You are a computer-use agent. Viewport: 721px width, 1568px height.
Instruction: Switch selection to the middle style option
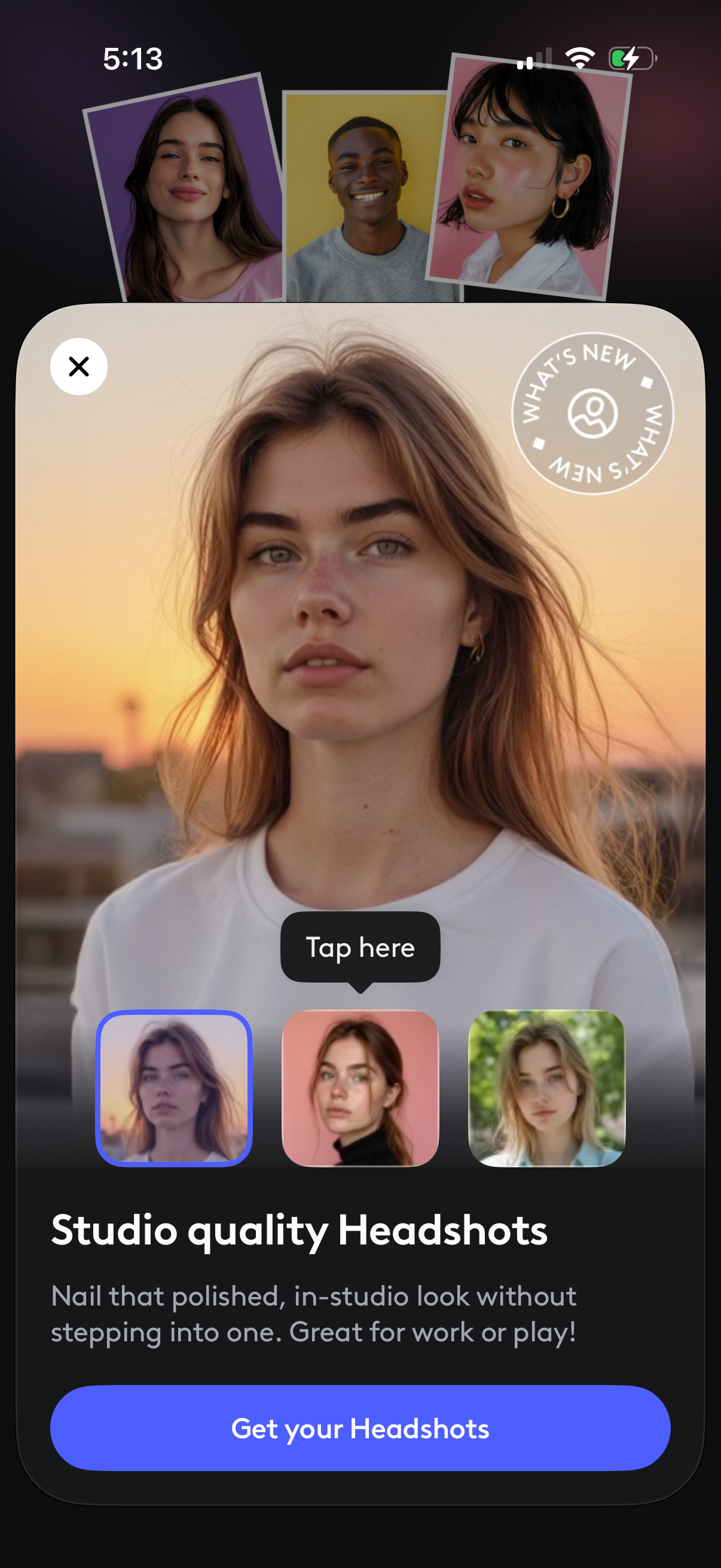(x=361, y=1089)
